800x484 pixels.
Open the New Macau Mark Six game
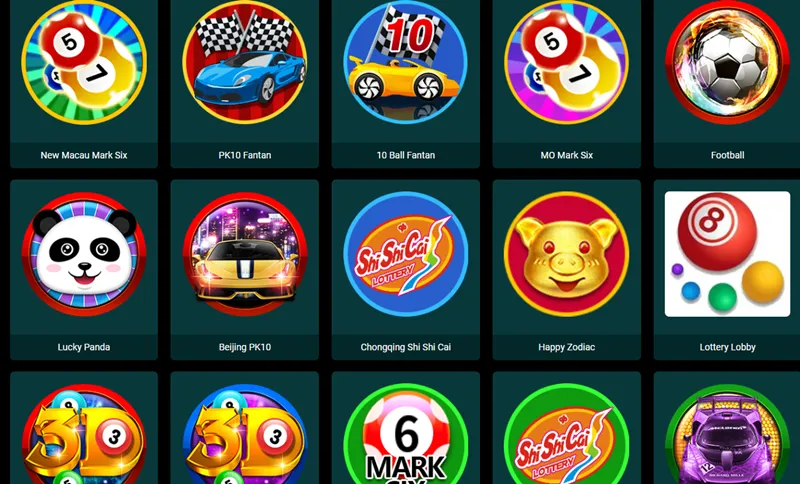coord(84,62)
